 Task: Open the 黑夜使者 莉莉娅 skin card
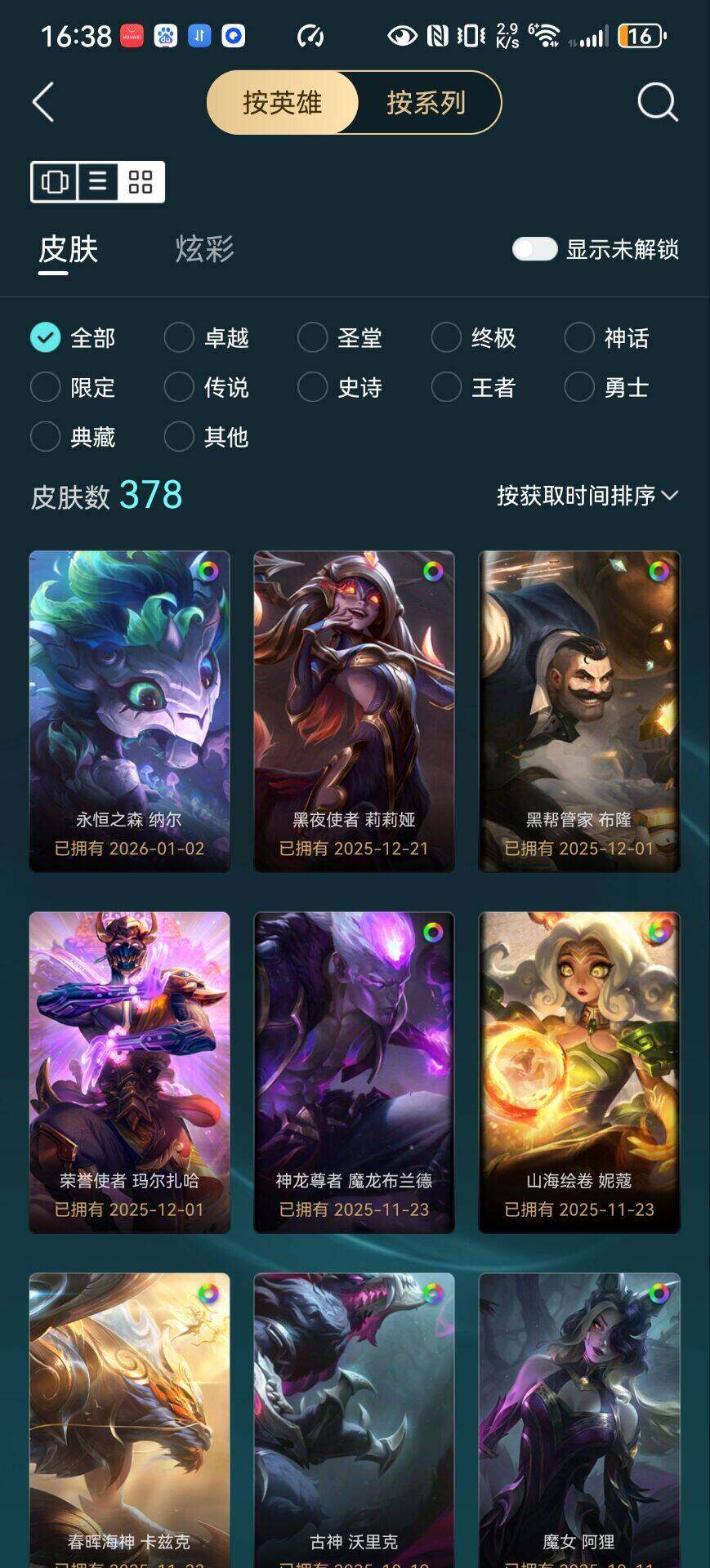pyautogui.click(x=354, y=710)
